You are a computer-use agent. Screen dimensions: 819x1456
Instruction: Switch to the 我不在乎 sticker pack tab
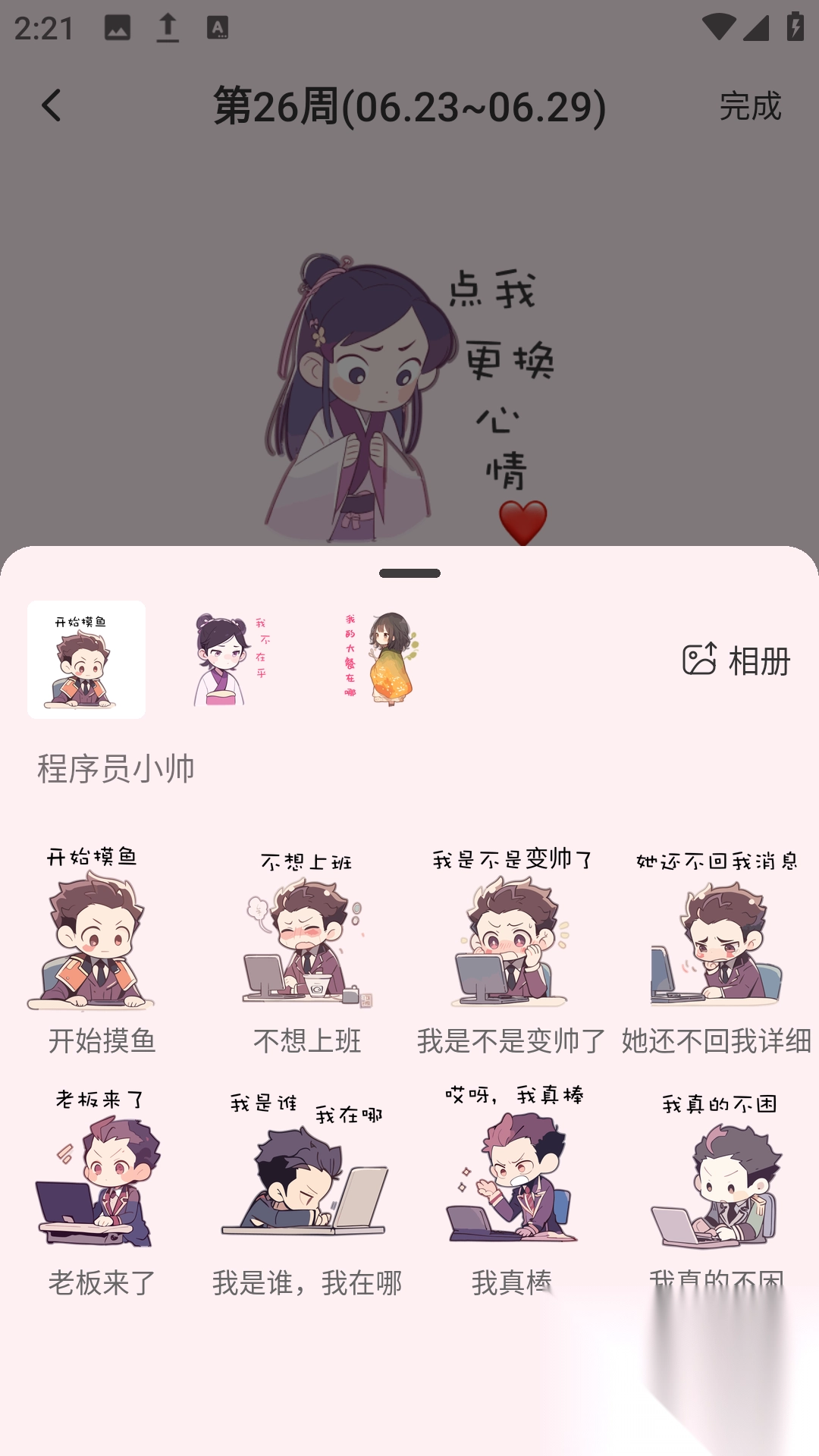click(x=231, y=660)
